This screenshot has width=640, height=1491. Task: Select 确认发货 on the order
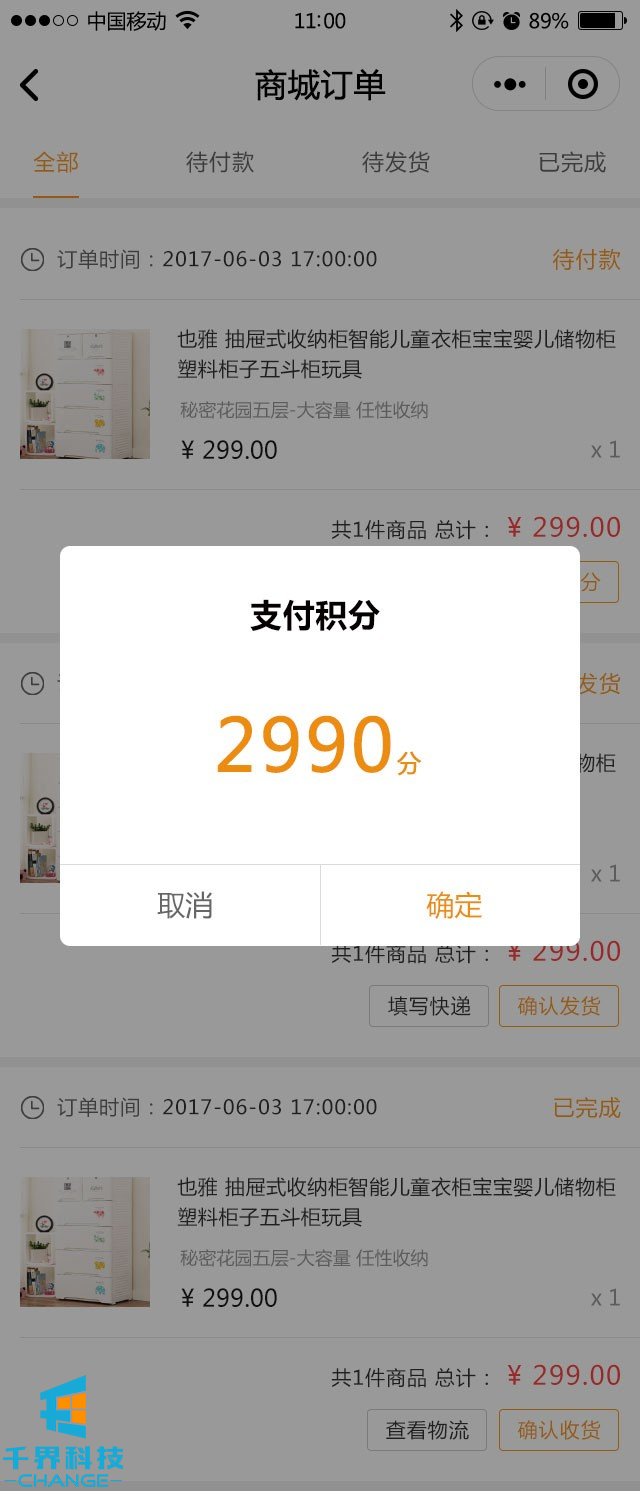pyautogui.click(x=559, y=1006)
